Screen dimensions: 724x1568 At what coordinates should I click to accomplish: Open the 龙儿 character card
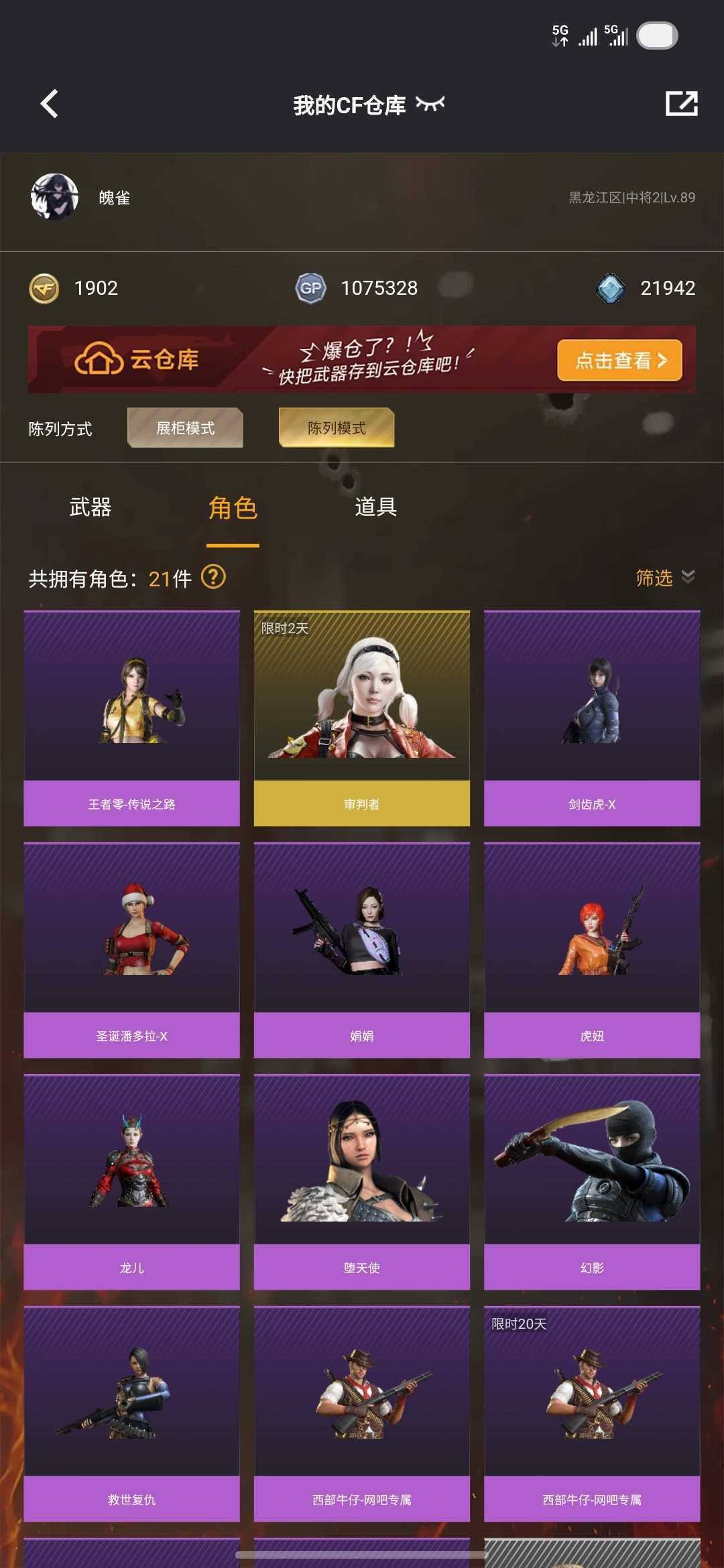131,1181
